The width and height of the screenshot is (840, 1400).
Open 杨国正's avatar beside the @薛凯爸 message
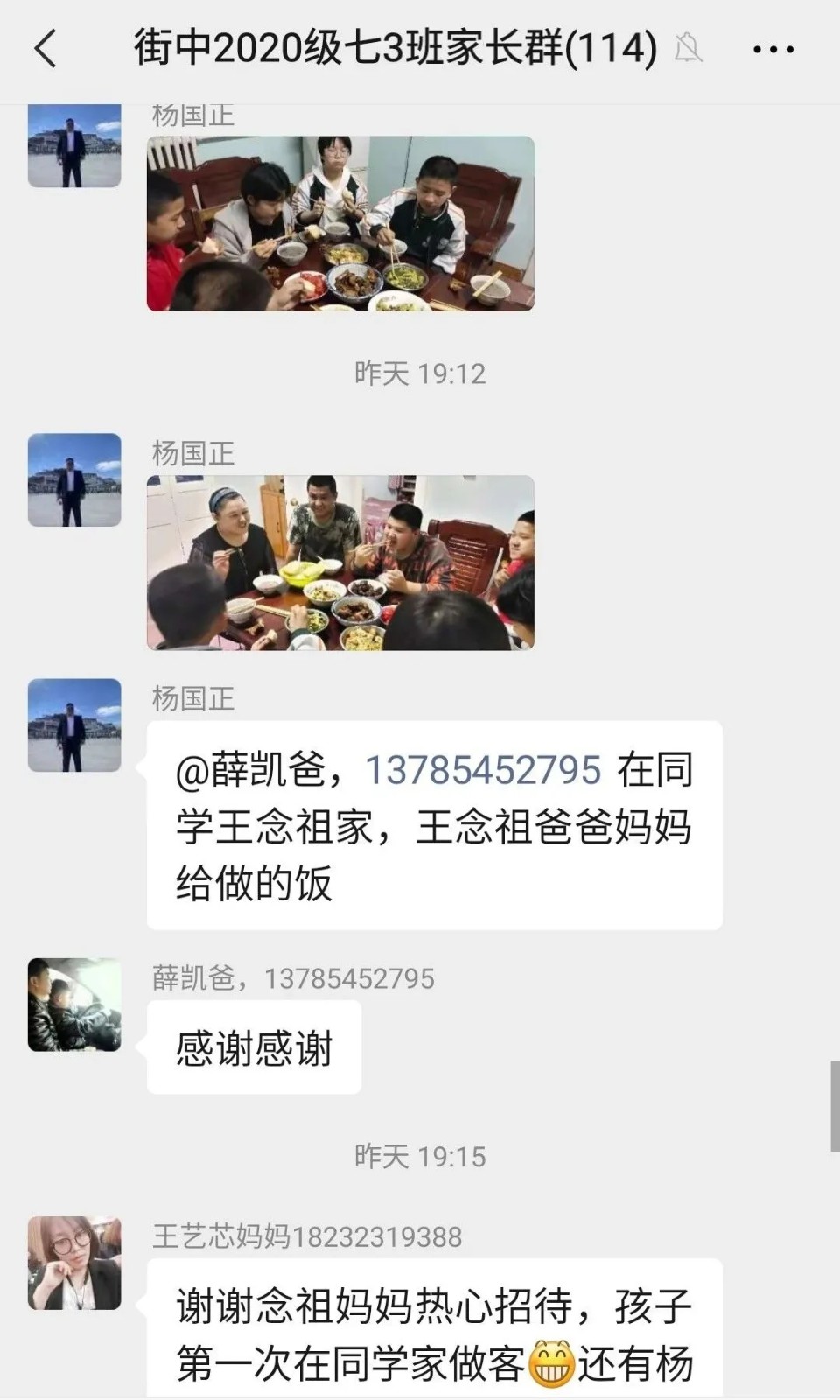pos(74,725)
